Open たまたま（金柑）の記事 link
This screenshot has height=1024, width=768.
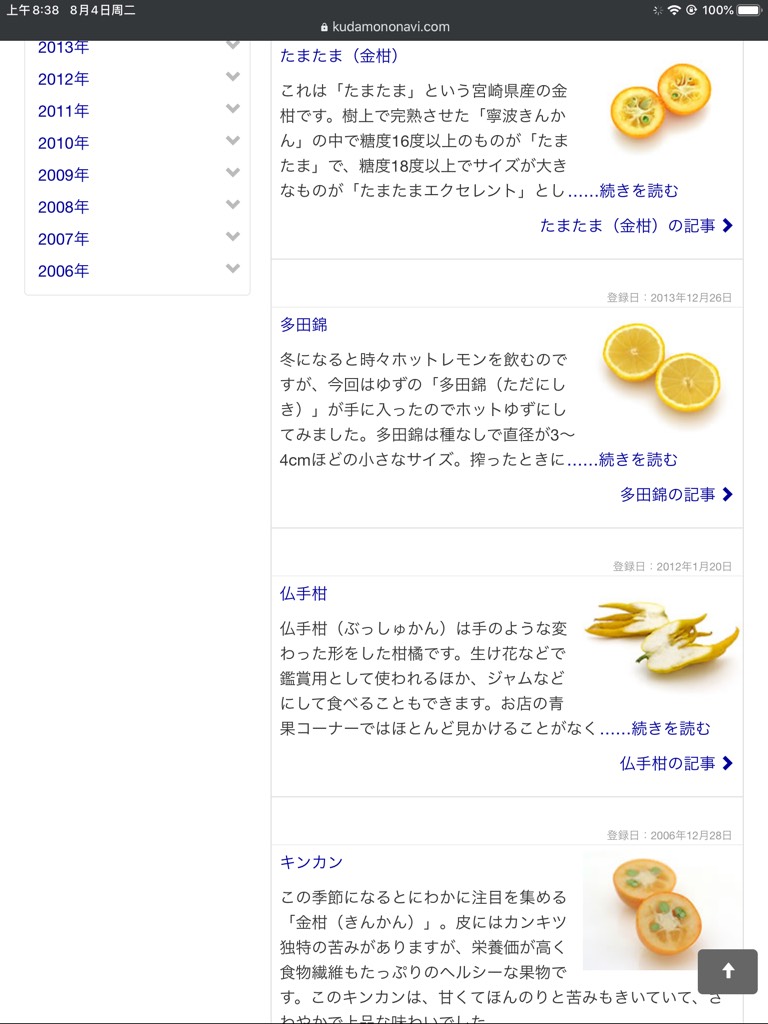pyautogui.click(x=636, y=226)
